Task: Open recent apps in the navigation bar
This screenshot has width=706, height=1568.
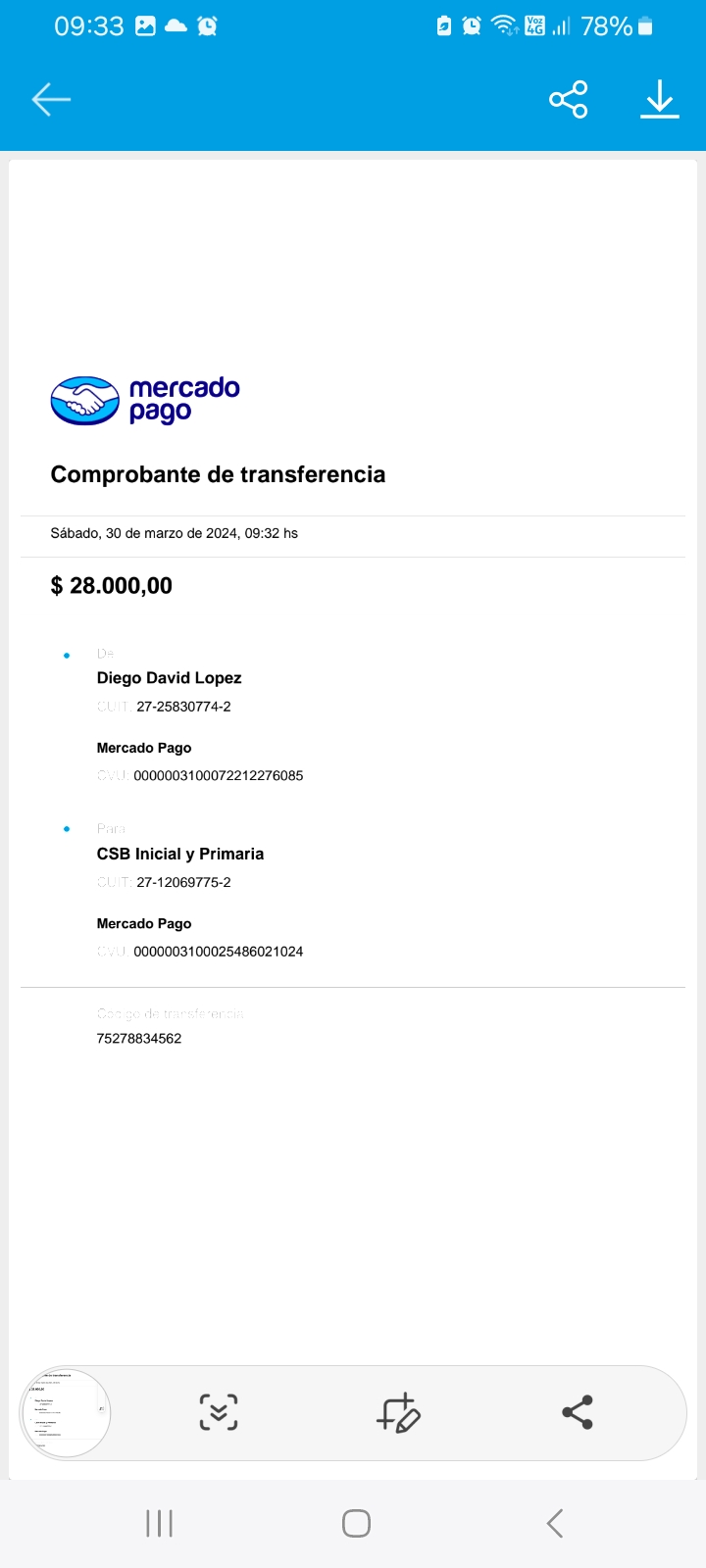Action: point(159,1523)
